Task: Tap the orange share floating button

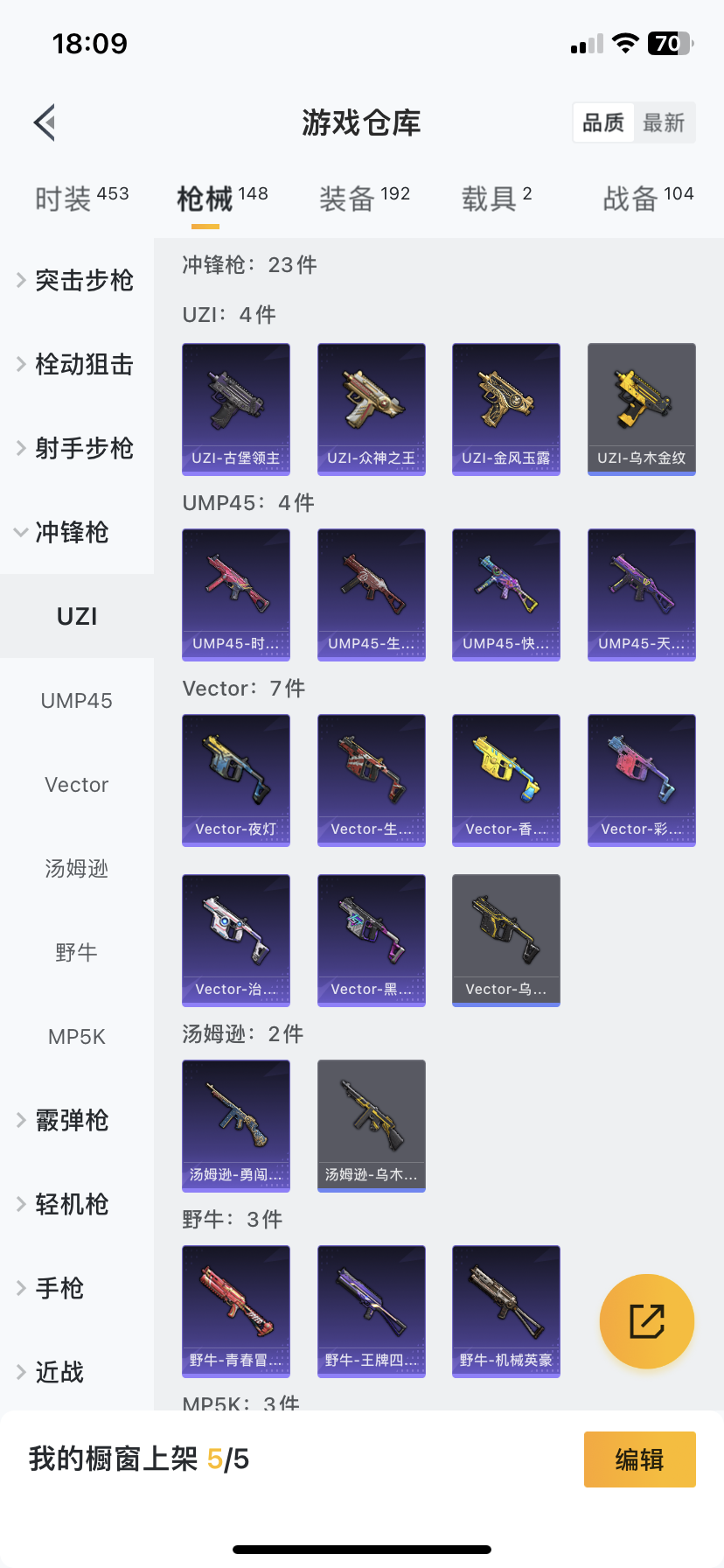Action: coord(647,1320)
